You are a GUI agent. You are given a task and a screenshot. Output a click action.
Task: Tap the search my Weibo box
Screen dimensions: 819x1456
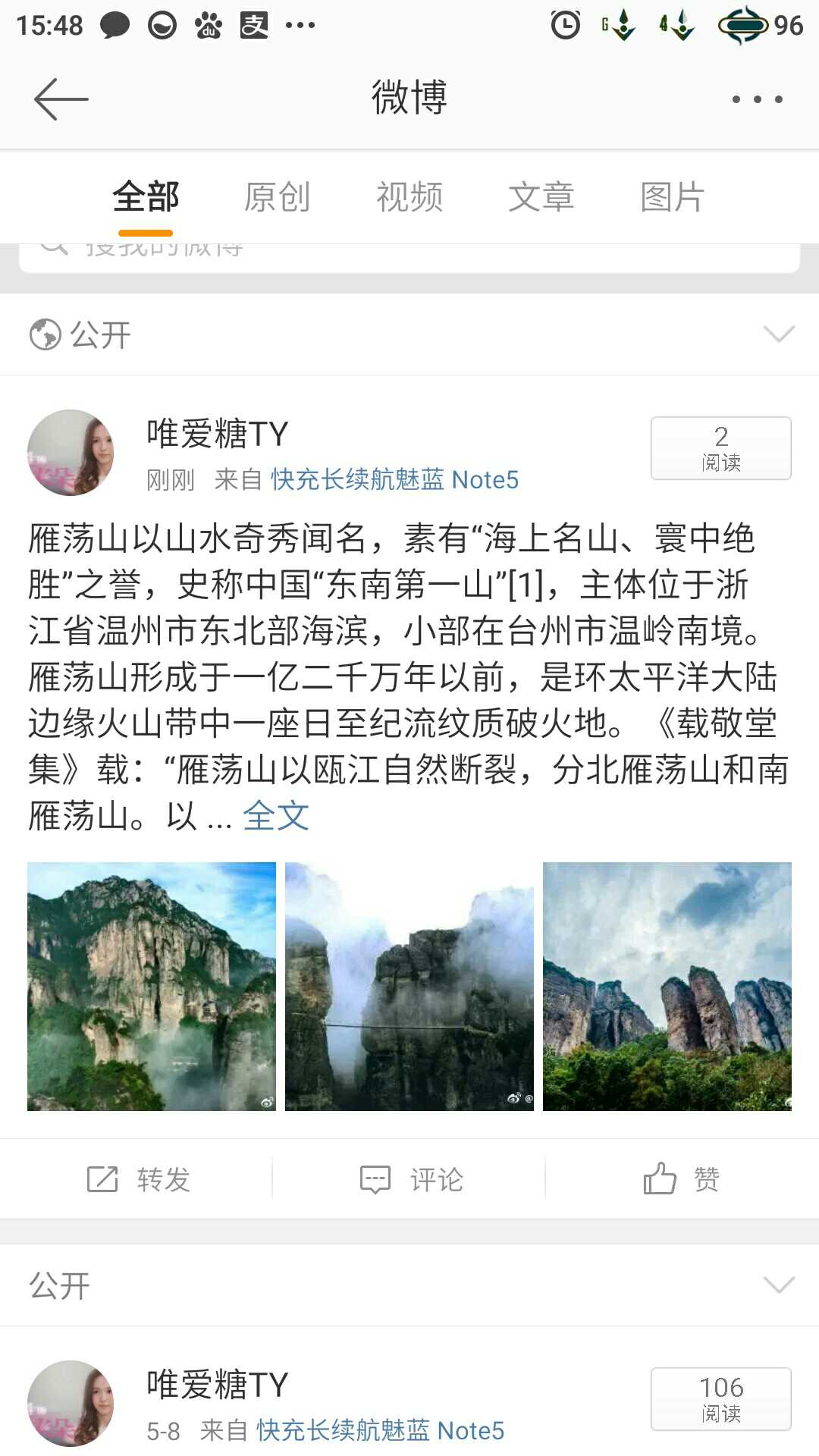(x=409, y=255)
